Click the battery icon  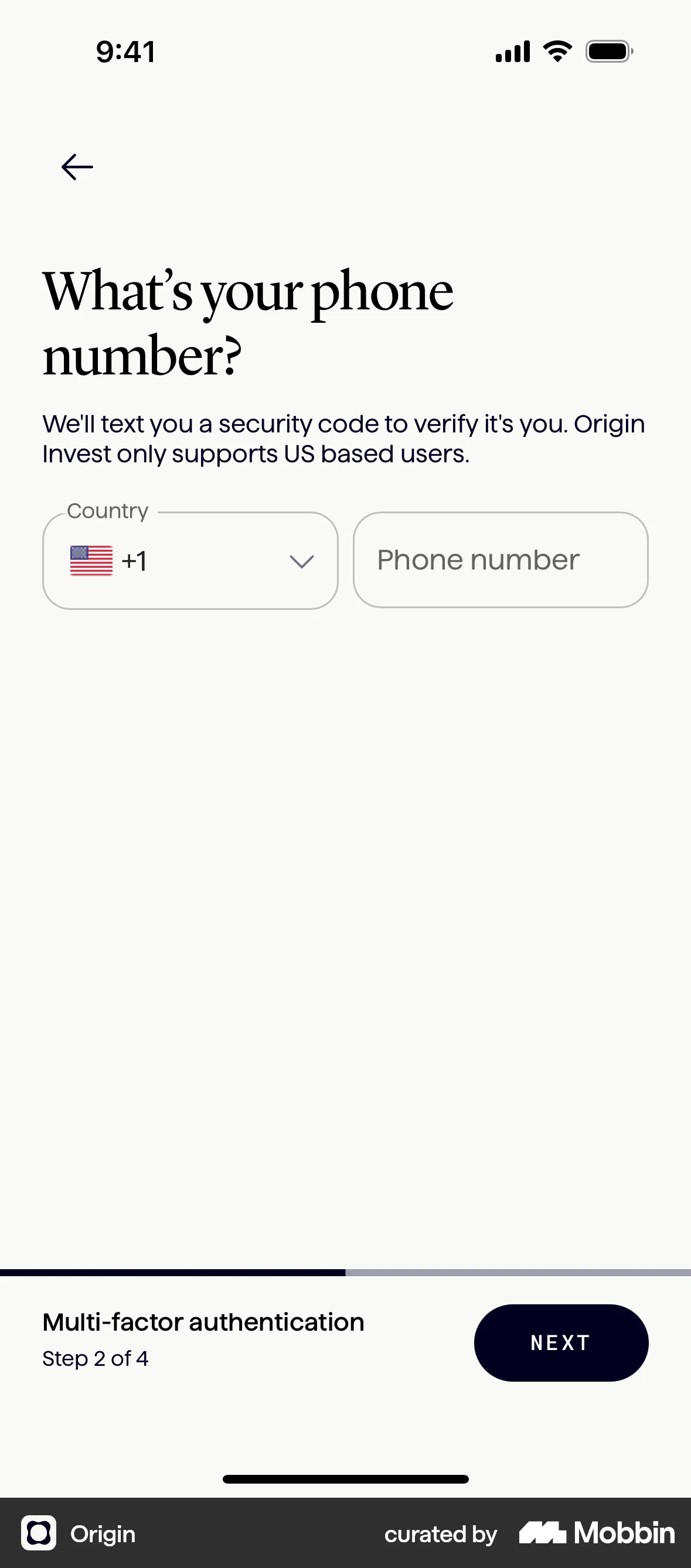607,51
